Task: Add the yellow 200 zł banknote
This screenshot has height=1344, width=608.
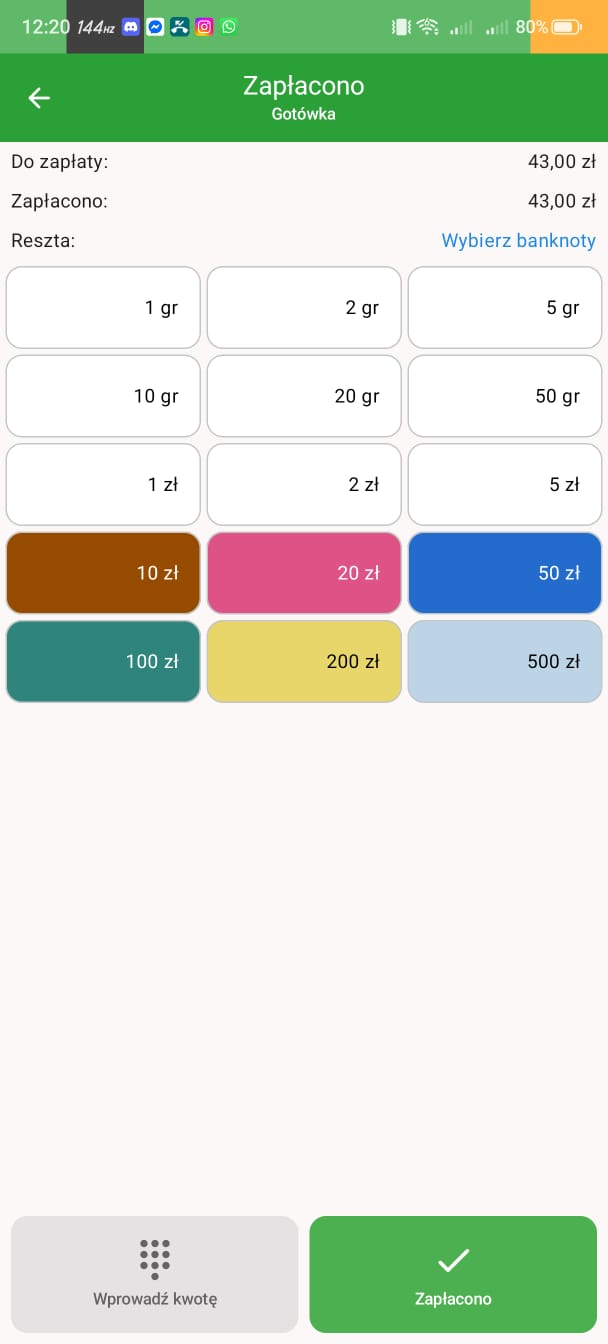Action: pyautogui.click(x=304, y=661)
